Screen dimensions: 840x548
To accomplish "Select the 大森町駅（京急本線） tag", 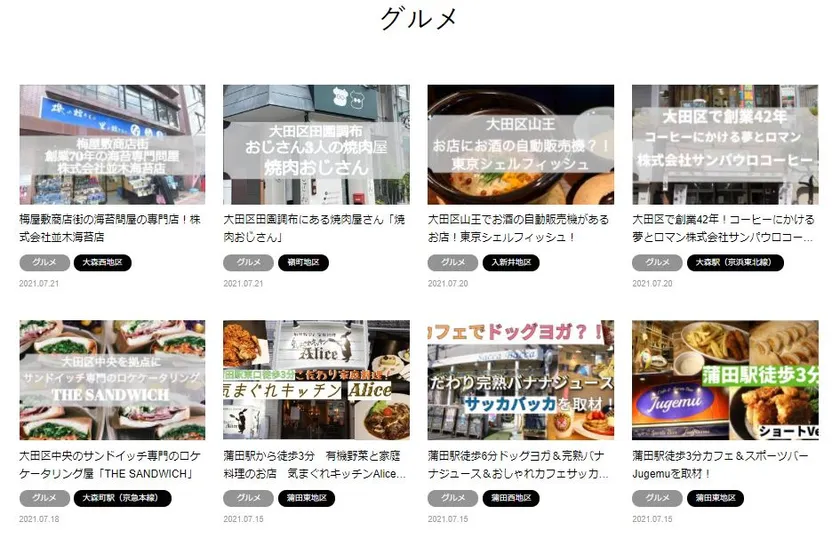I will 125,498.
